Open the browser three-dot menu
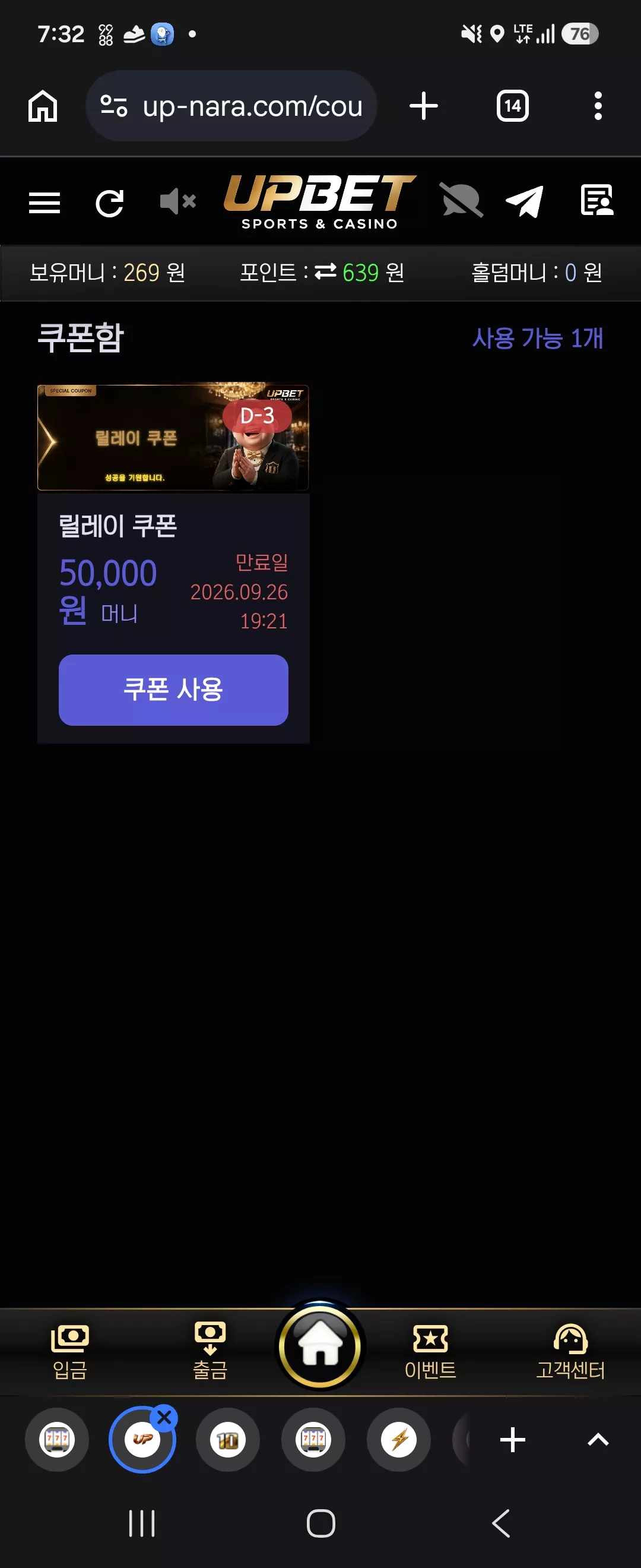Viewport: 641px width, 1568px height. point(598,106)
